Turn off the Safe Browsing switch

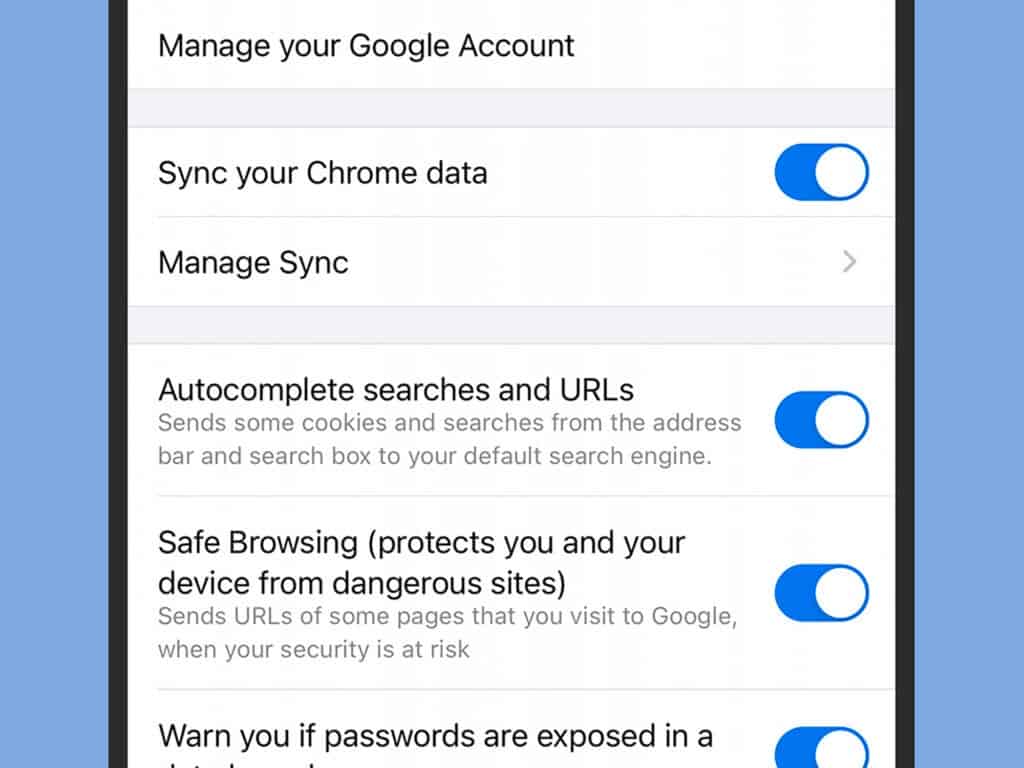(821, 593)
